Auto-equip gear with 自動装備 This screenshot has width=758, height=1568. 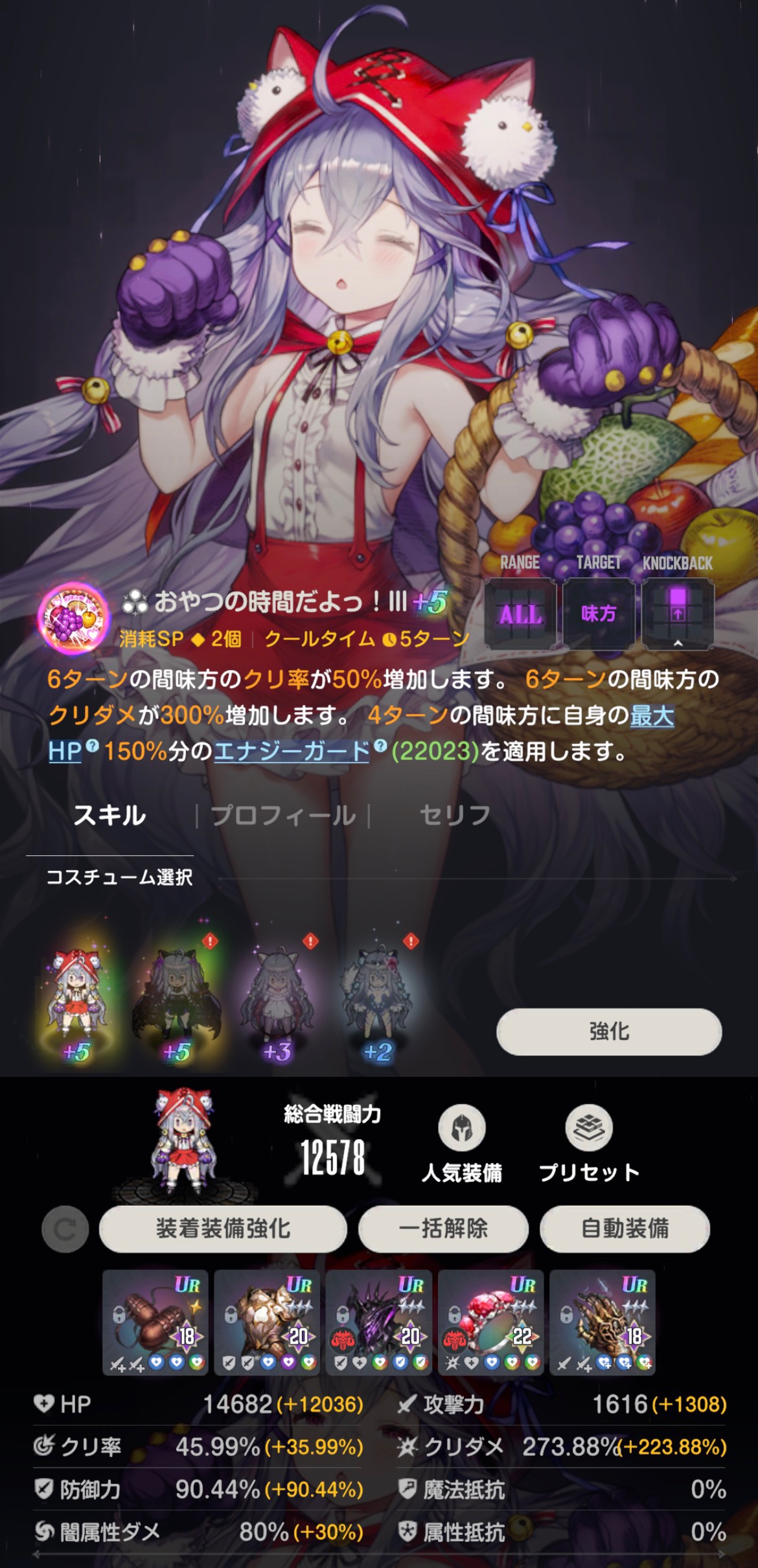[625, 1228]
